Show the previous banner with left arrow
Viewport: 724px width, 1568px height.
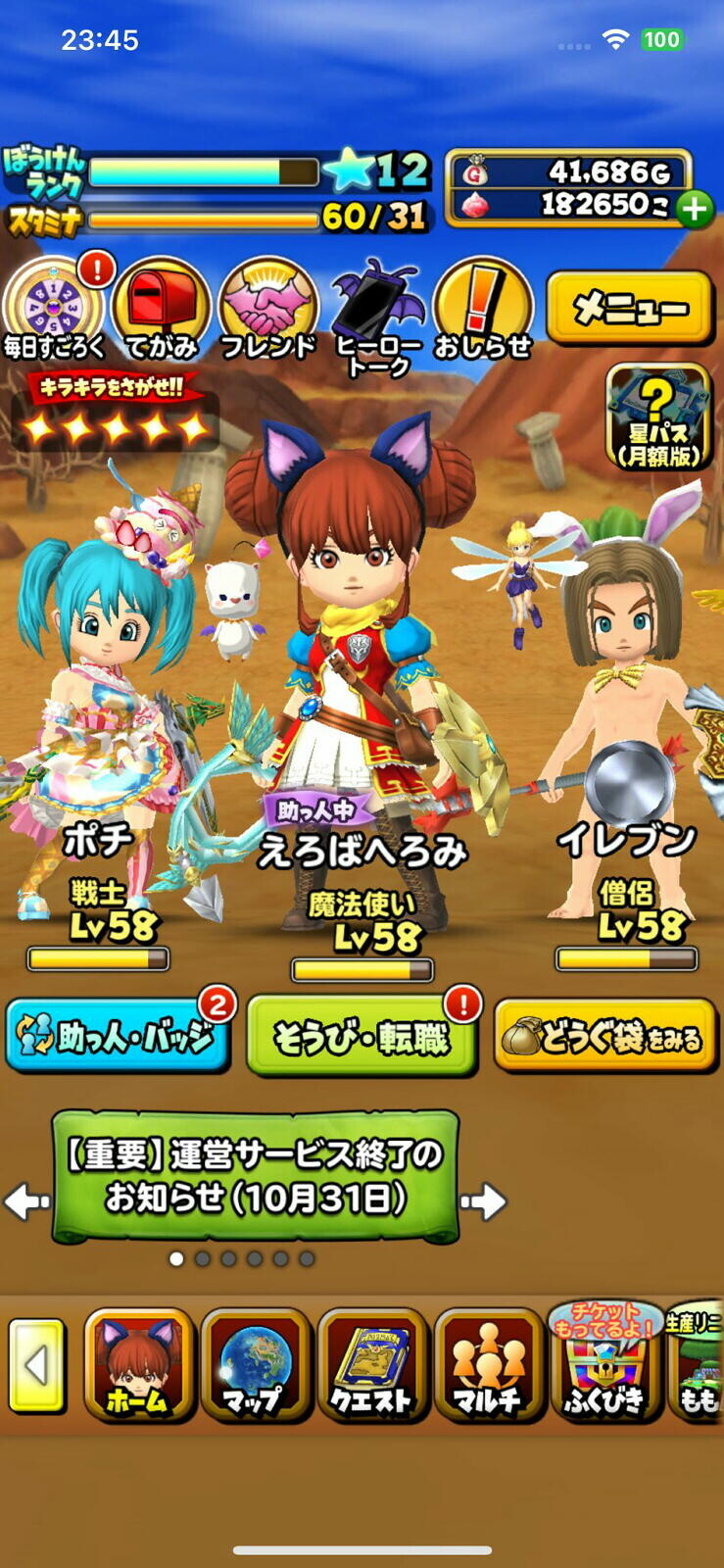25,1201
